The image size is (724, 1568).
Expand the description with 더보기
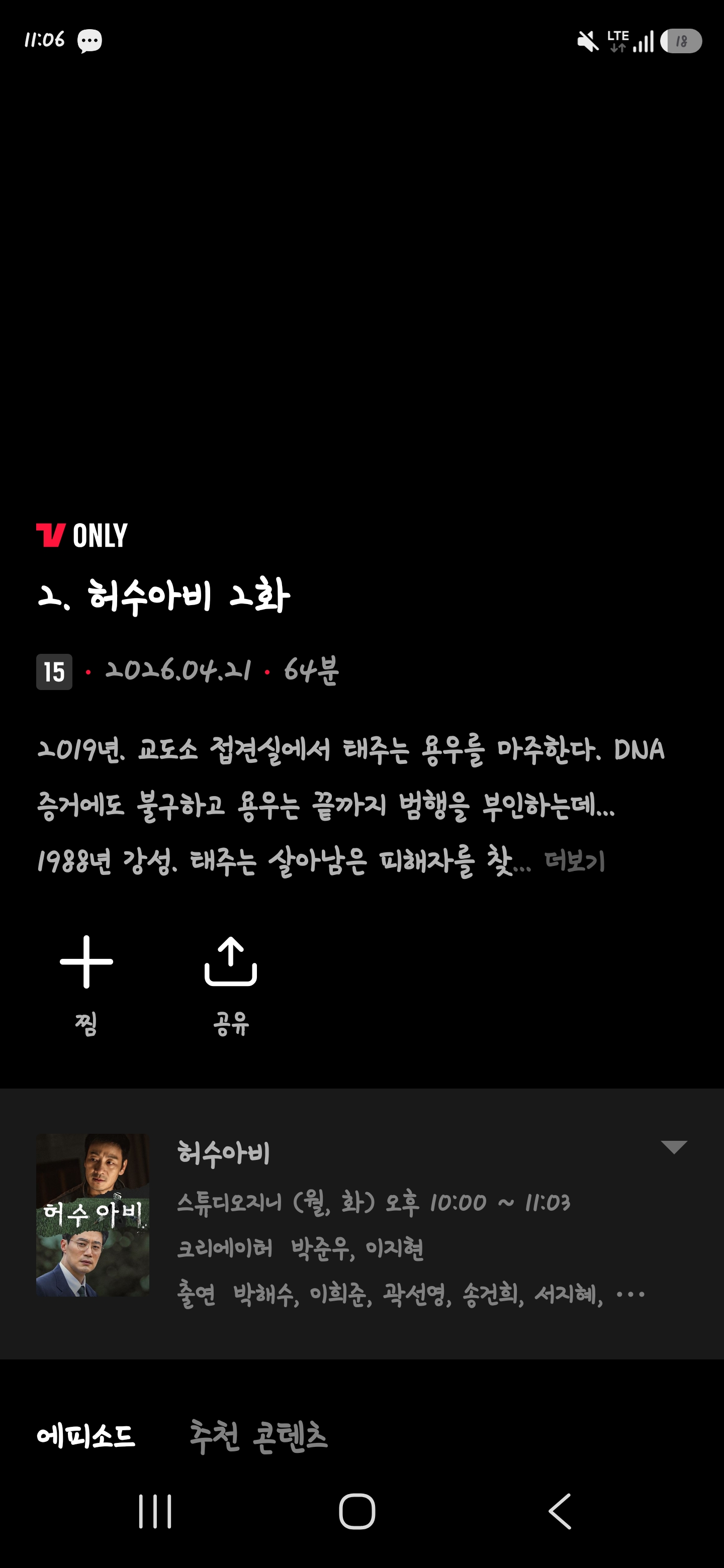(574, 861)
